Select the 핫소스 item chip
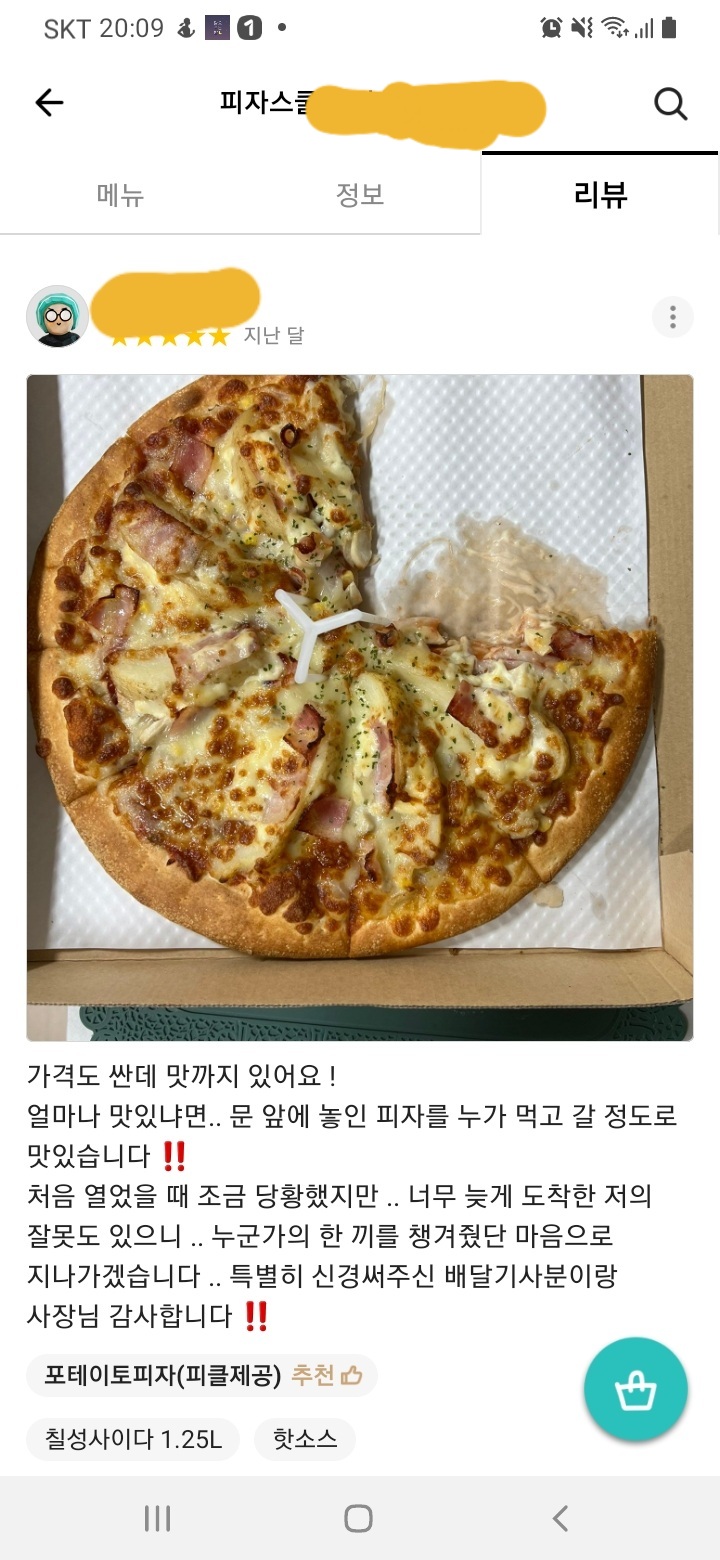720x1560 pixels. [304, 1440]
